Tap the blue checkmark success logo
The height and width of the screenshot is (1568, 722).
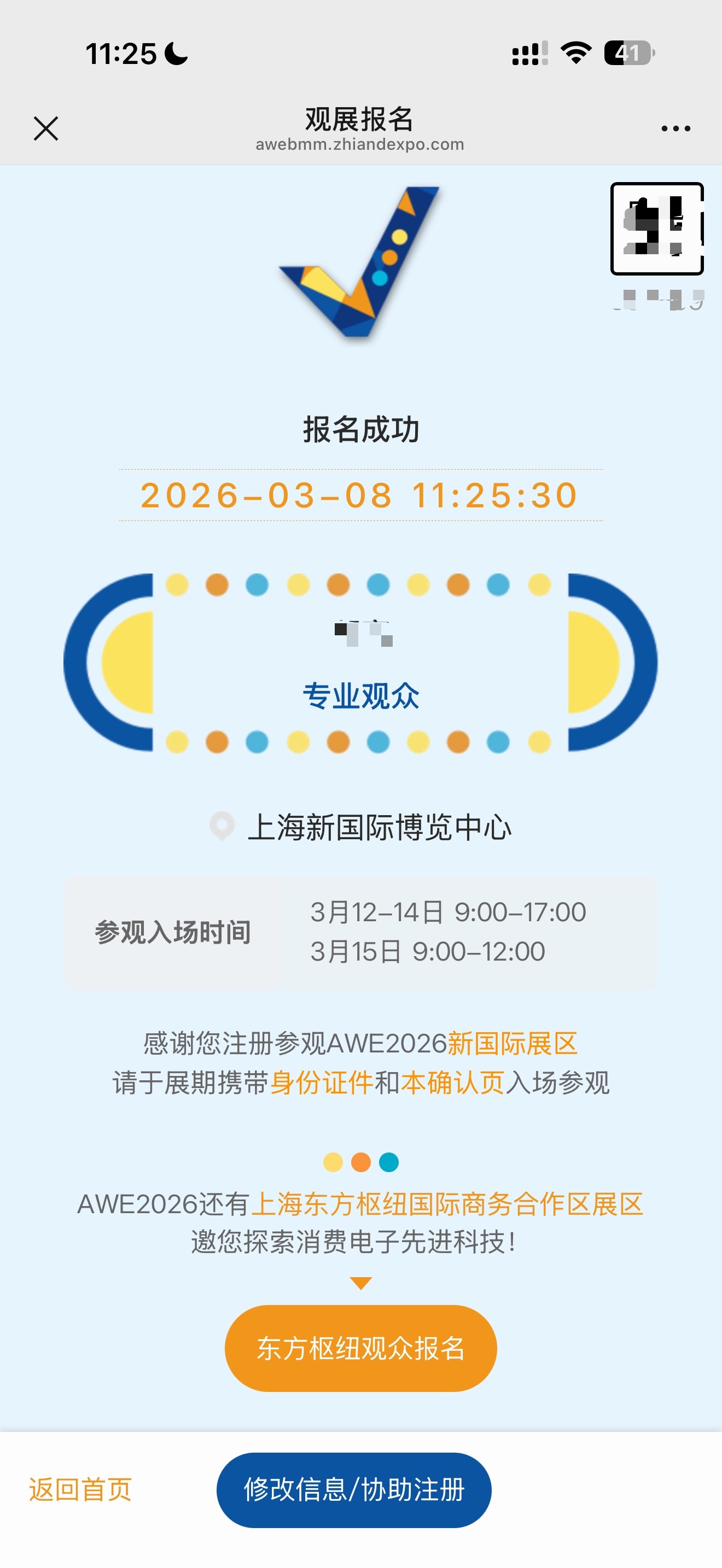360,262
